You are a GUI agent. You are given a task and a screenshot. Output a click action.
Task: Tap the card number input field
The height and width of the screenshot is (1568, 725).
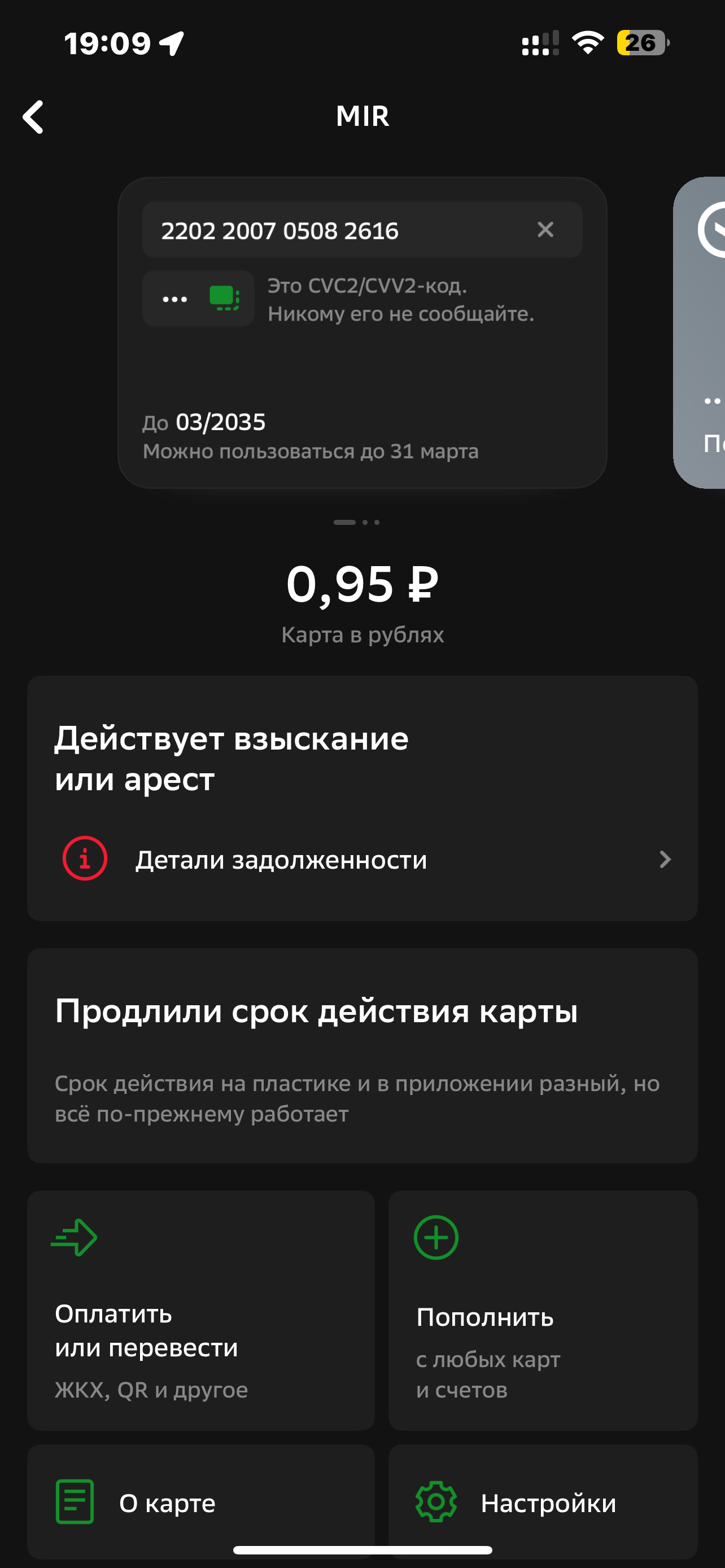tap(280, 230)
